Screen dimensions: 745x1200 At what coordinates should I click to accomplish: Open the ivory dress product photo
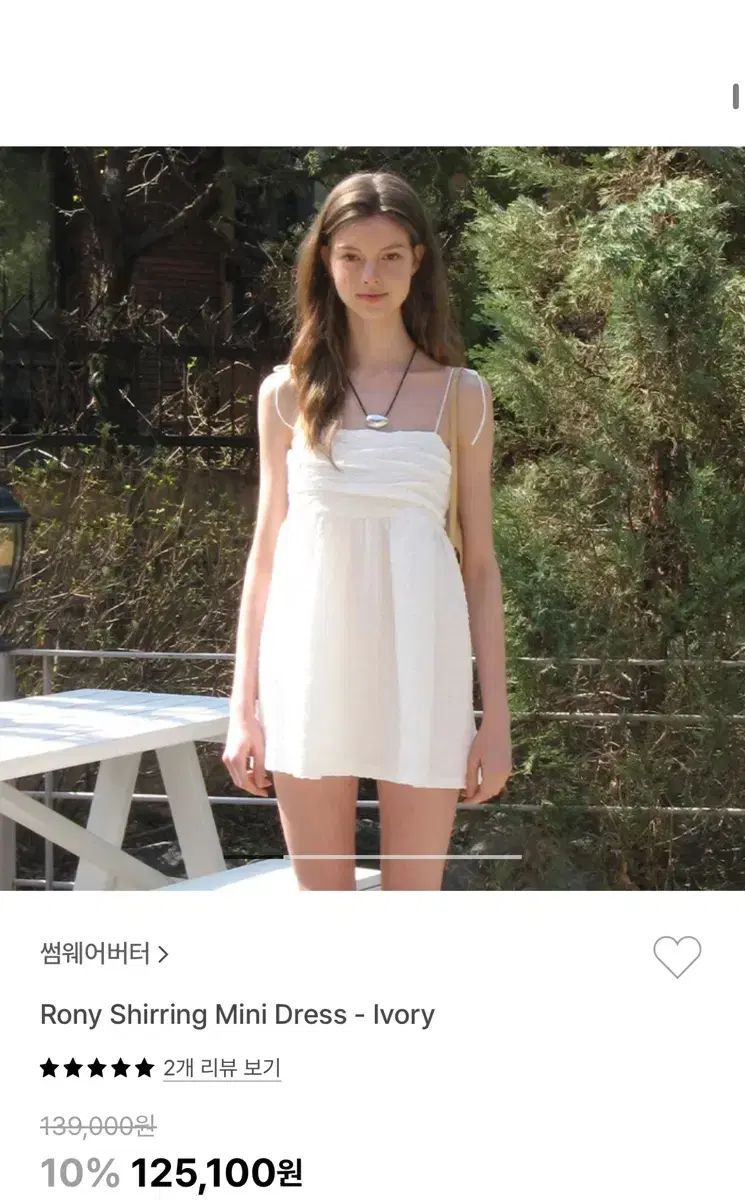click(x=372, y=518)
